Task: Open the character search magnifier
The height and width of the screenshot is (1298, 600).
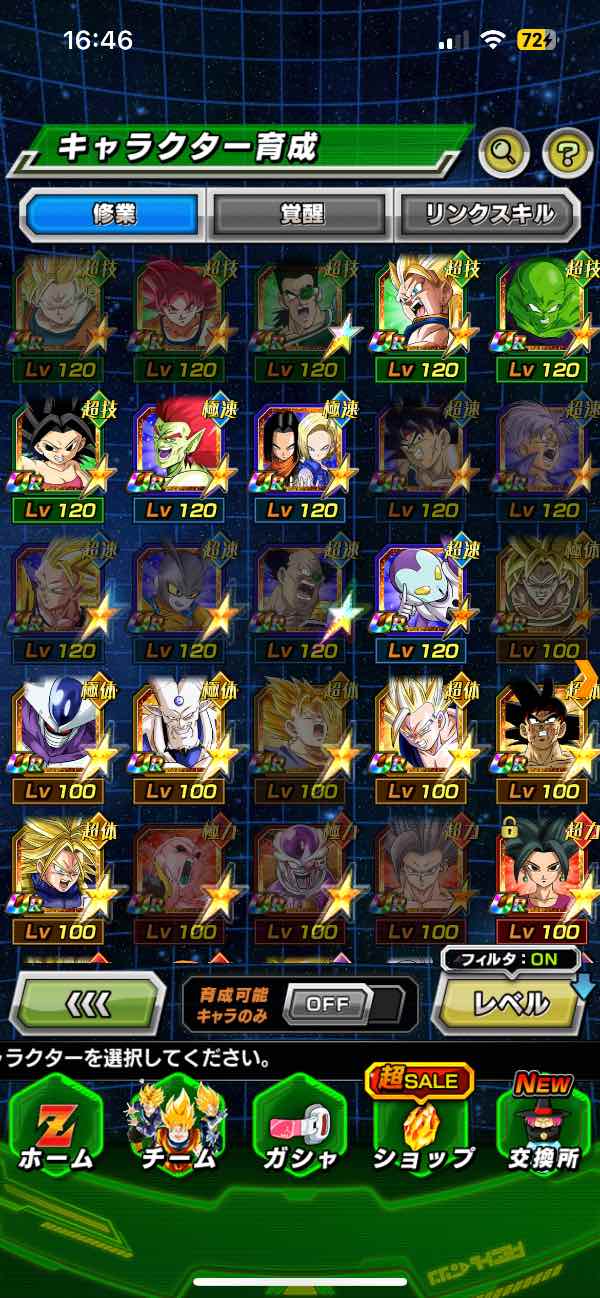Action: click(504, 152)
